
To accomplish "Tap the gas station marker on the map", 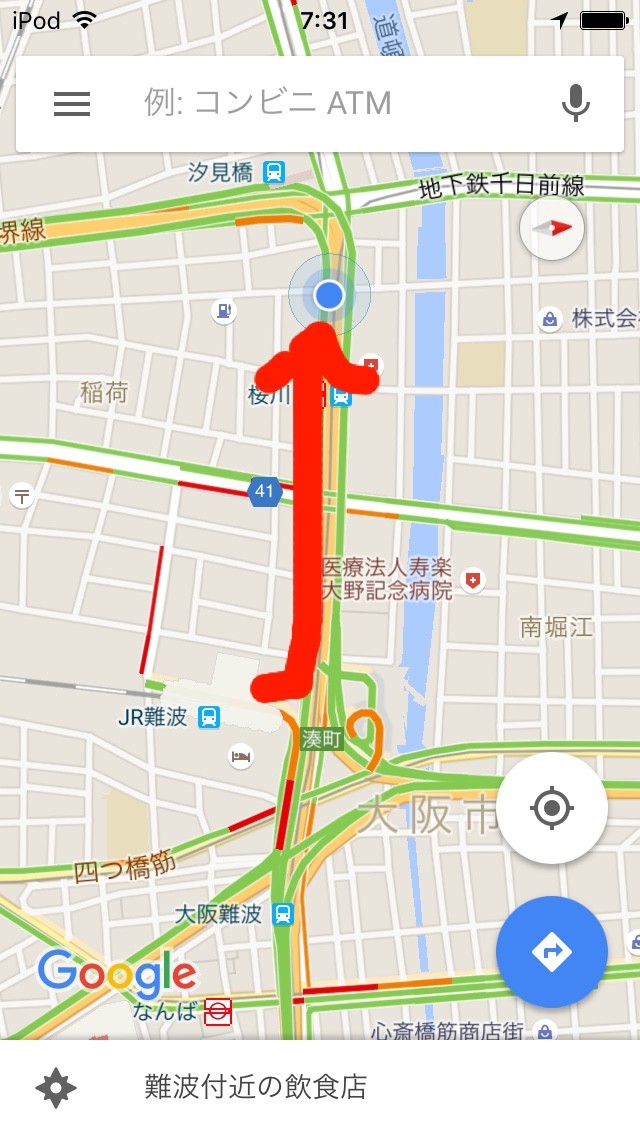I will pyautogui.click(x=224, y=312).
